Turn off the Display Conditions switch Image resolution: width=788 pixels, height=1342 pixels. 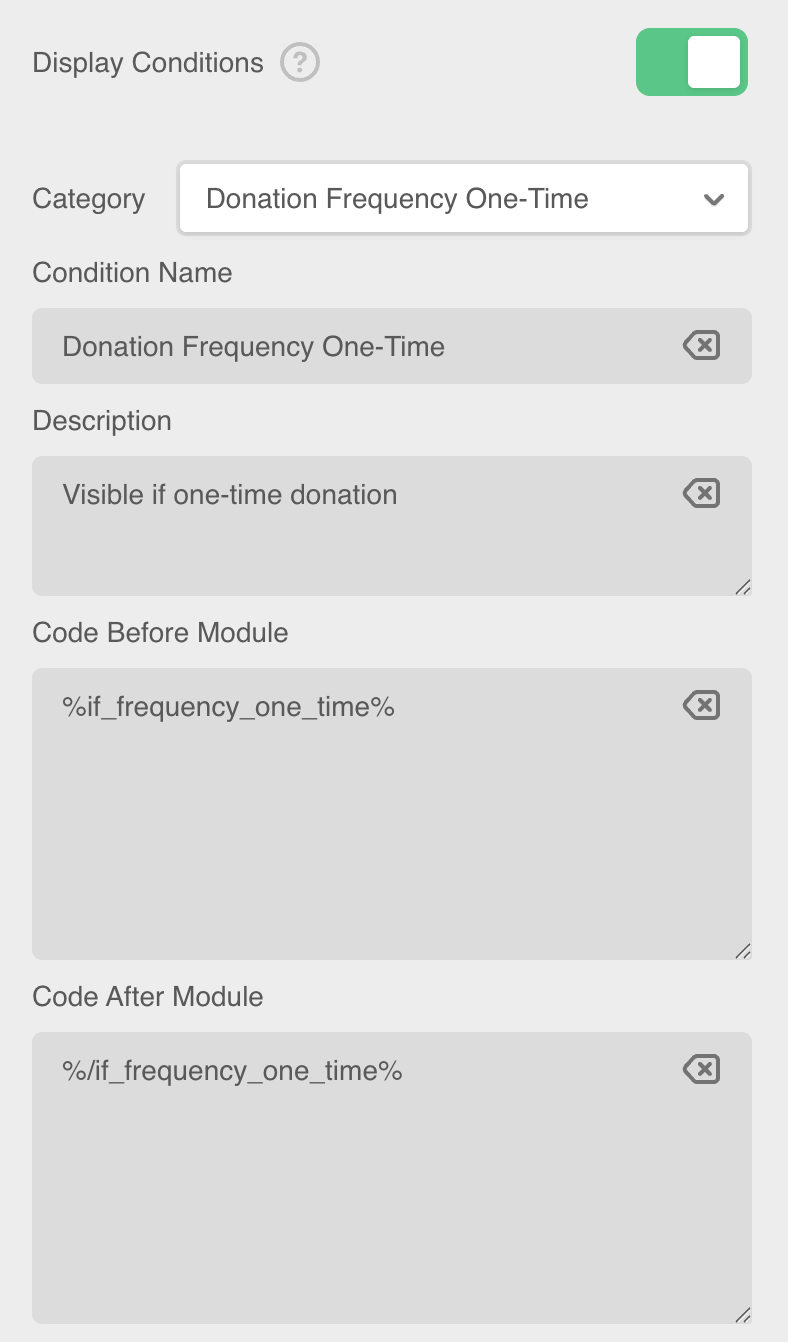coord(691,62)
